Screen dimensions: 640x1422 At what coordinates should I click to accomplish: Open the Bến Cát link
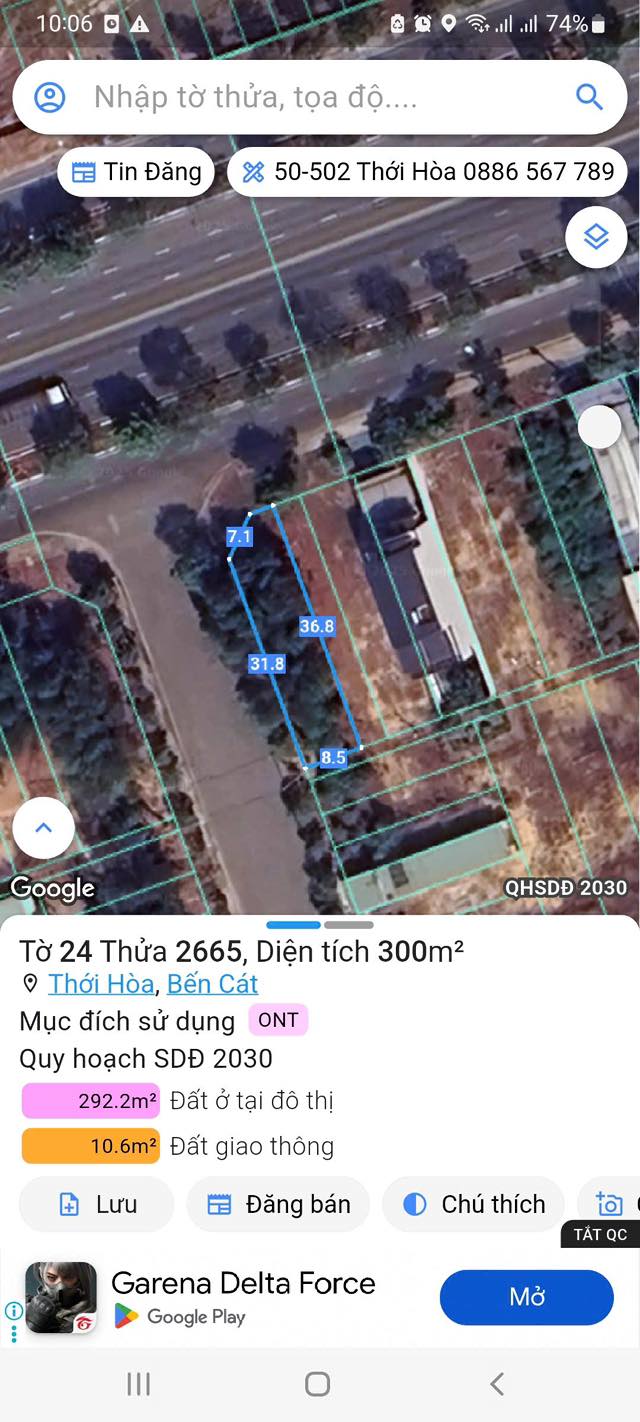(x=212, y=984)
